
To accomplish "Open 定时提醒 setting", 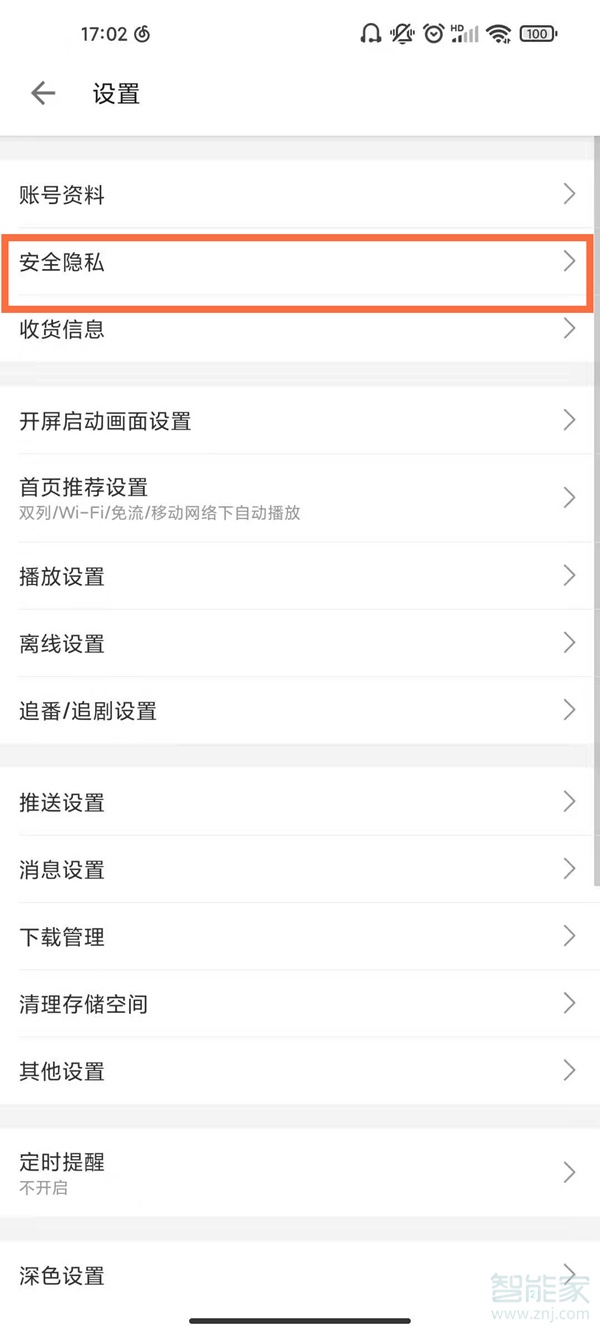I will point(300,1173).
